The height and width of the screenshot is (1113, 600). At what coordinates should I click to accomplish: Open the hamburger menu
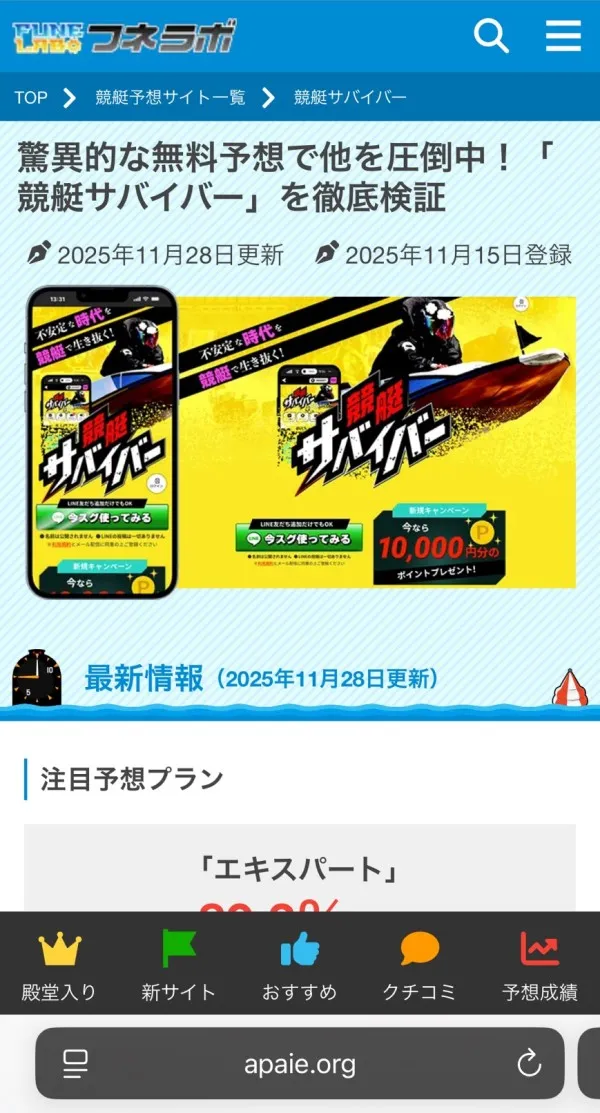[563, 37]
